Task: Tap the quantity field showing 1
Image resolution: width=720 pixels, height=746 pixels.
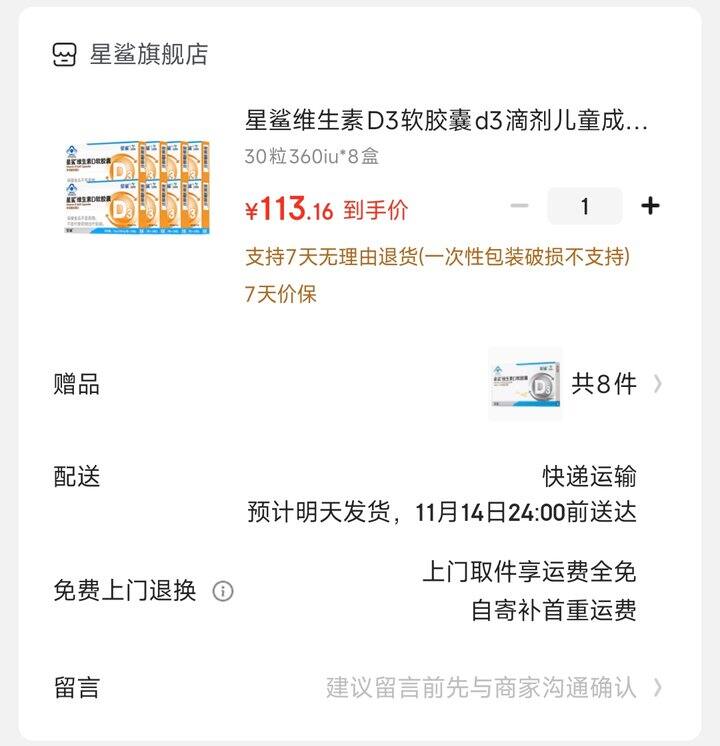Action: (x=584, y=206)
